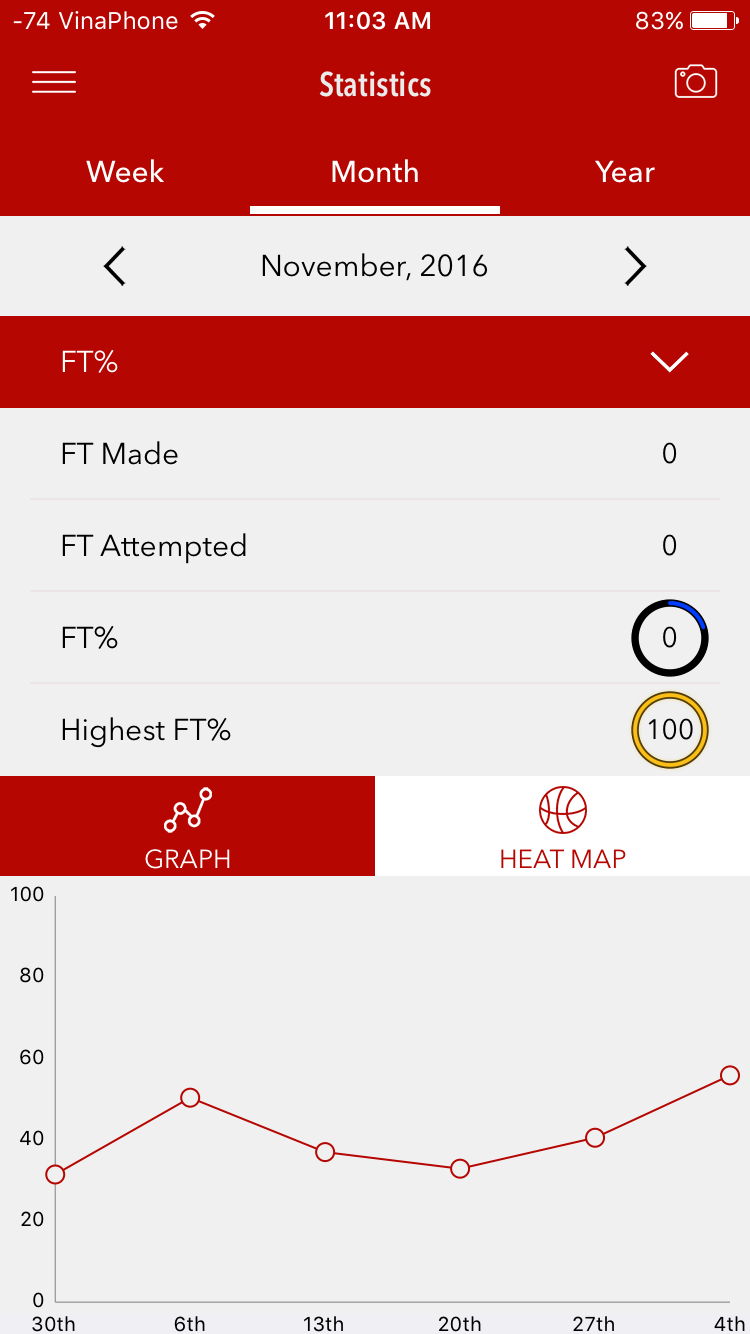Show the Graph view
The width and height of the screenshot is (750, 1334).
187,827
